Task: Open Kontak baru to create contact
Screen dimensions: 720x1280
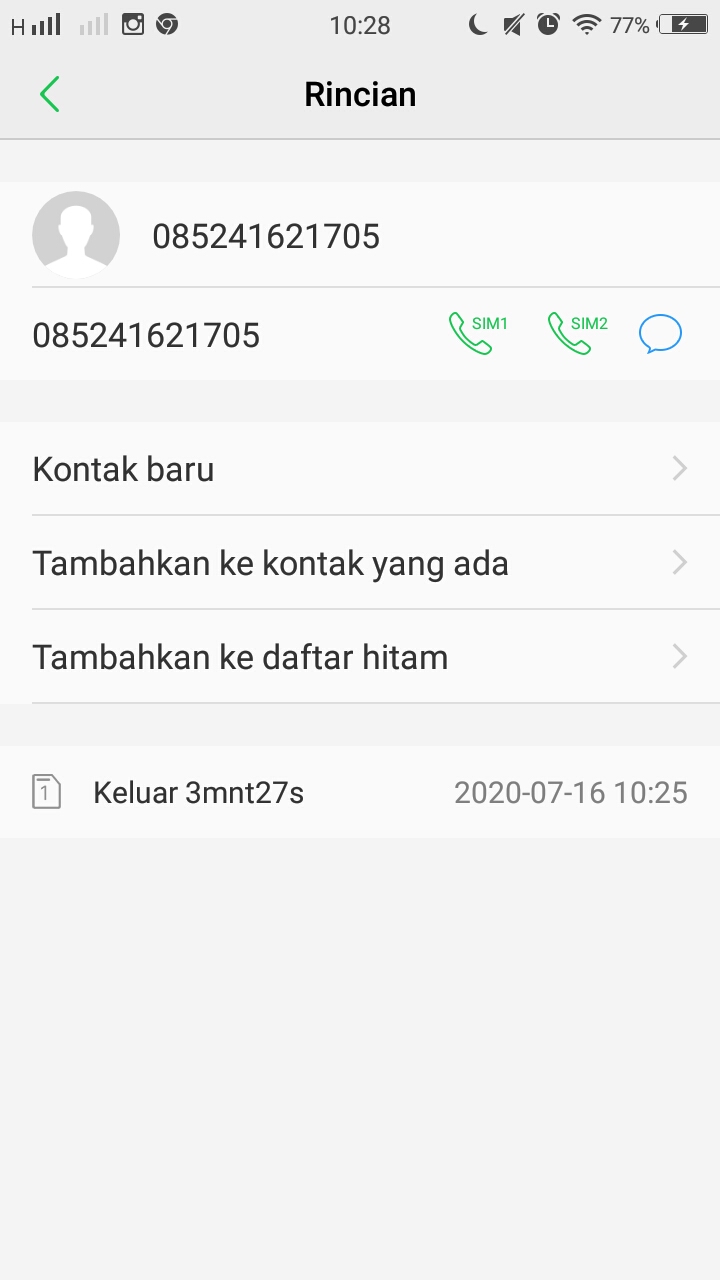Action: tap(360, 469)
